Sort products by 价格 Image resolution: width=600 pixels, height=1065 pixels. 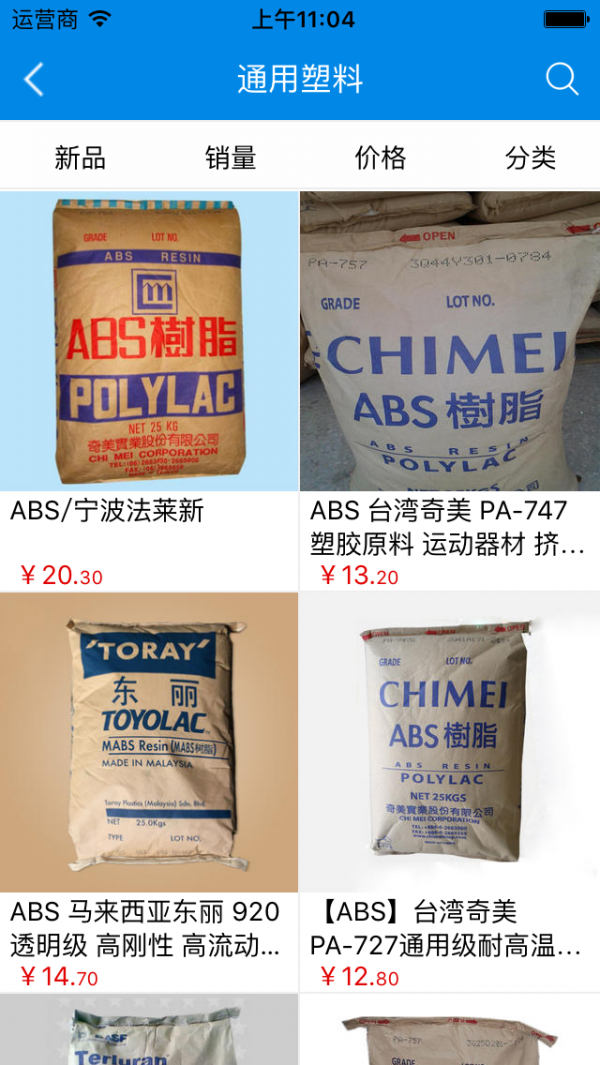[x=380, y=157]
